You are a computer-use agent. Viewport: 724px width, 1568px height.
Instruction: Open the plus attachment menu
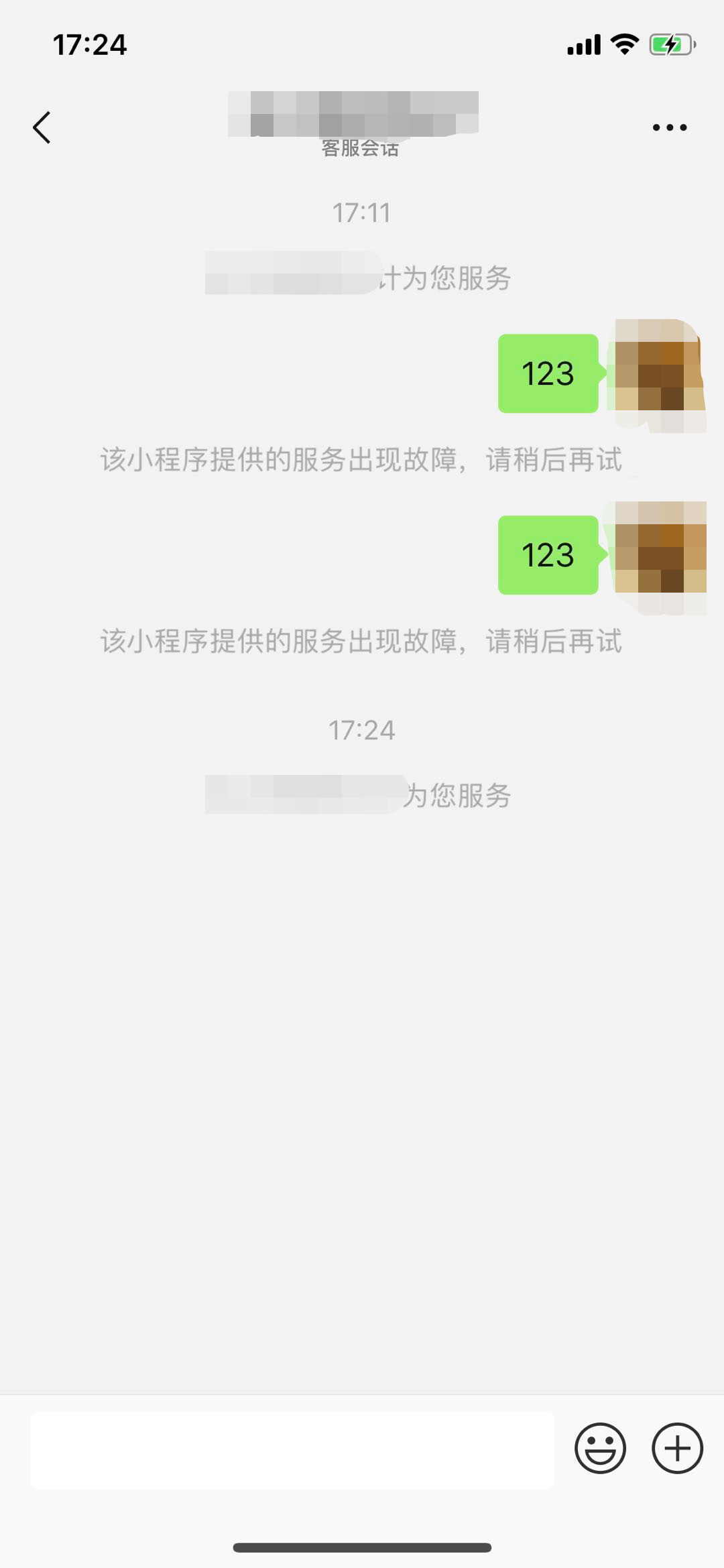(x=677, y=1448)
